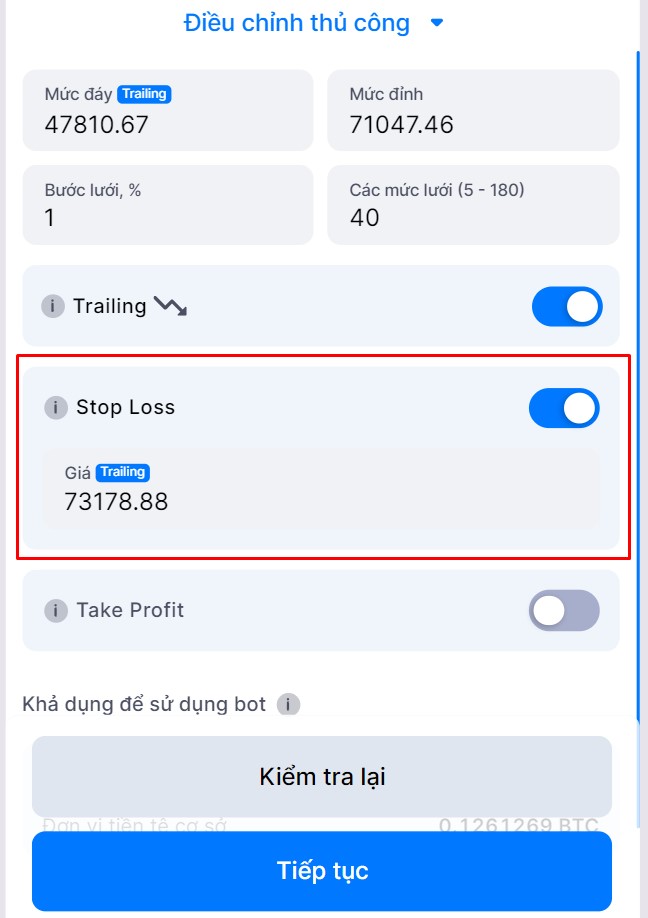This screenshot has width=648, height=918.
Task: Continue with the Tiếp tục button
Action: [x=322, y=870]
